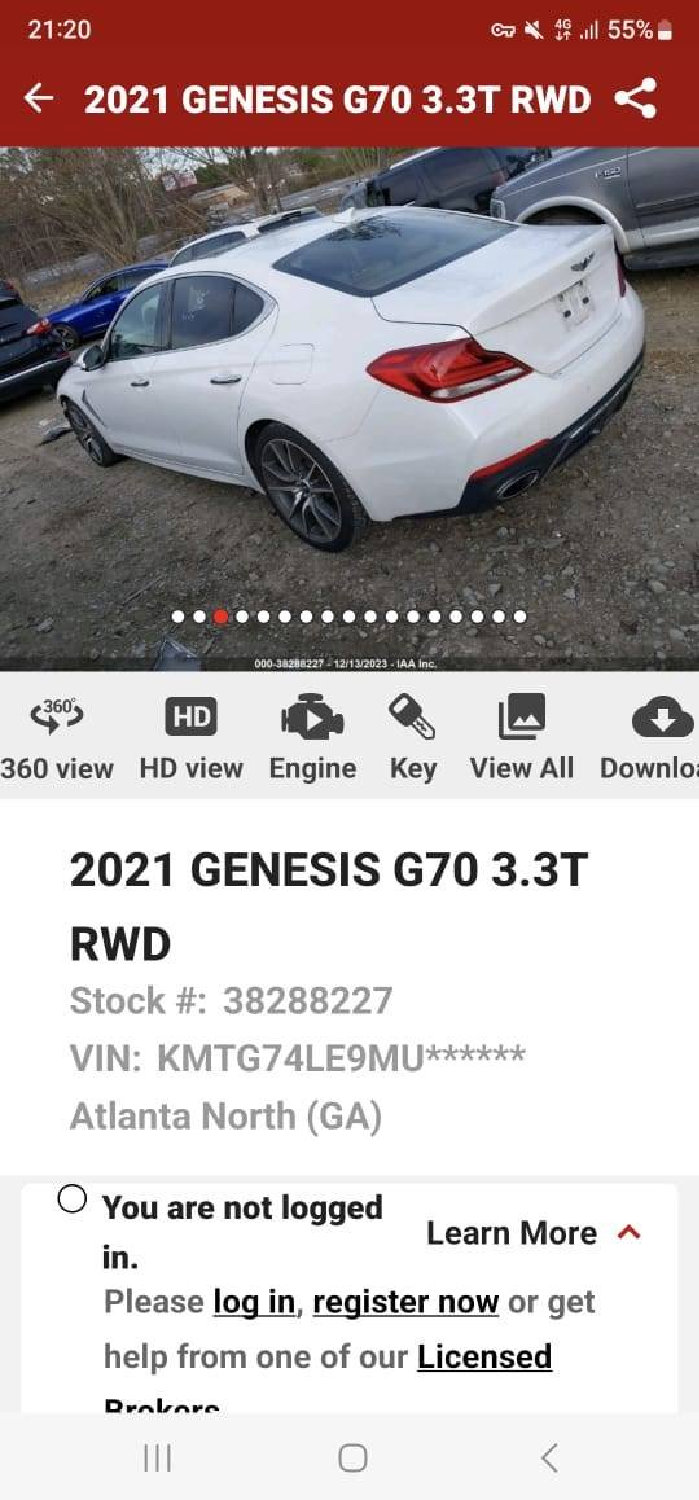Viewport: 699px width, 1500px height.
Task: Open the Key photo option
Action: (412, 737)
